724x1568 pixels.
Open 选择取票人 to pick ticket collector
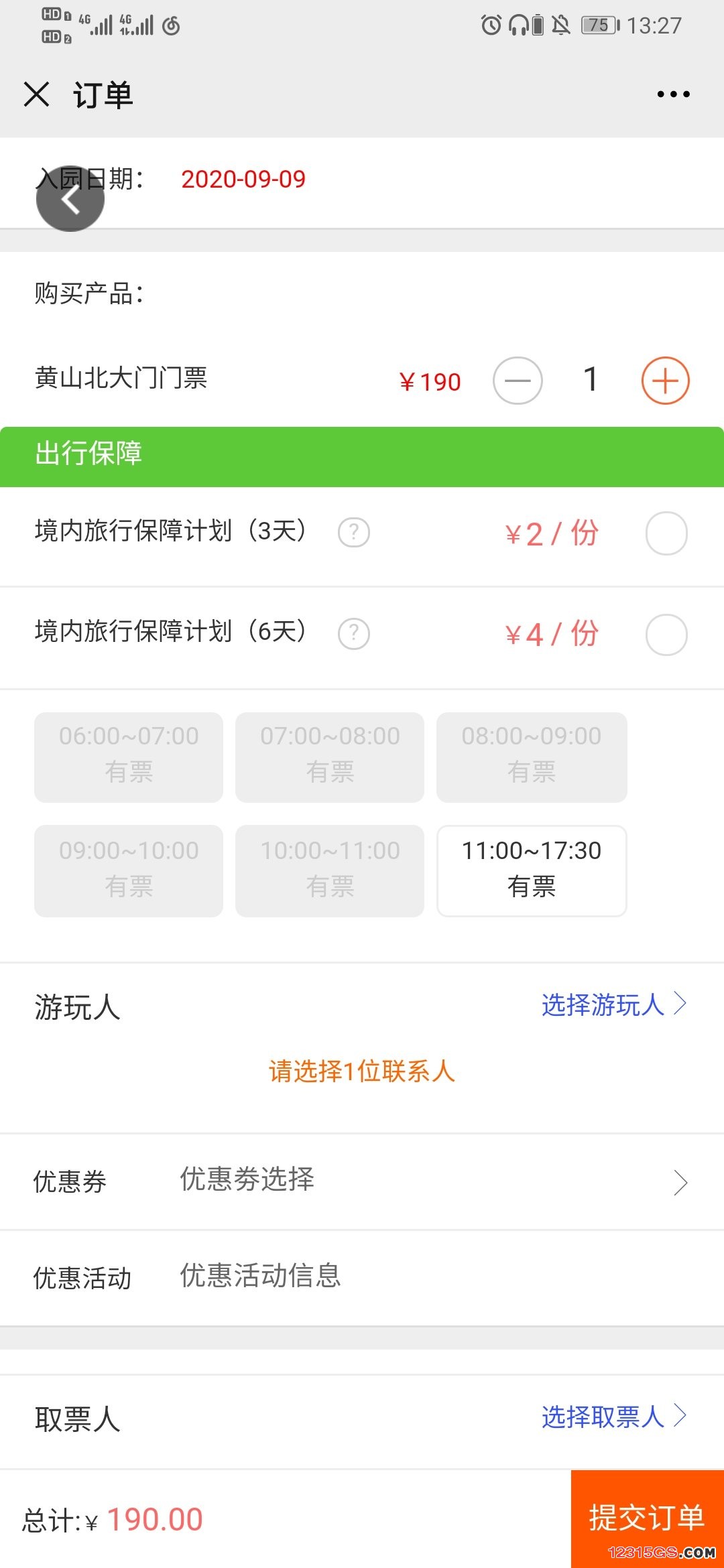coord(613,1417)
